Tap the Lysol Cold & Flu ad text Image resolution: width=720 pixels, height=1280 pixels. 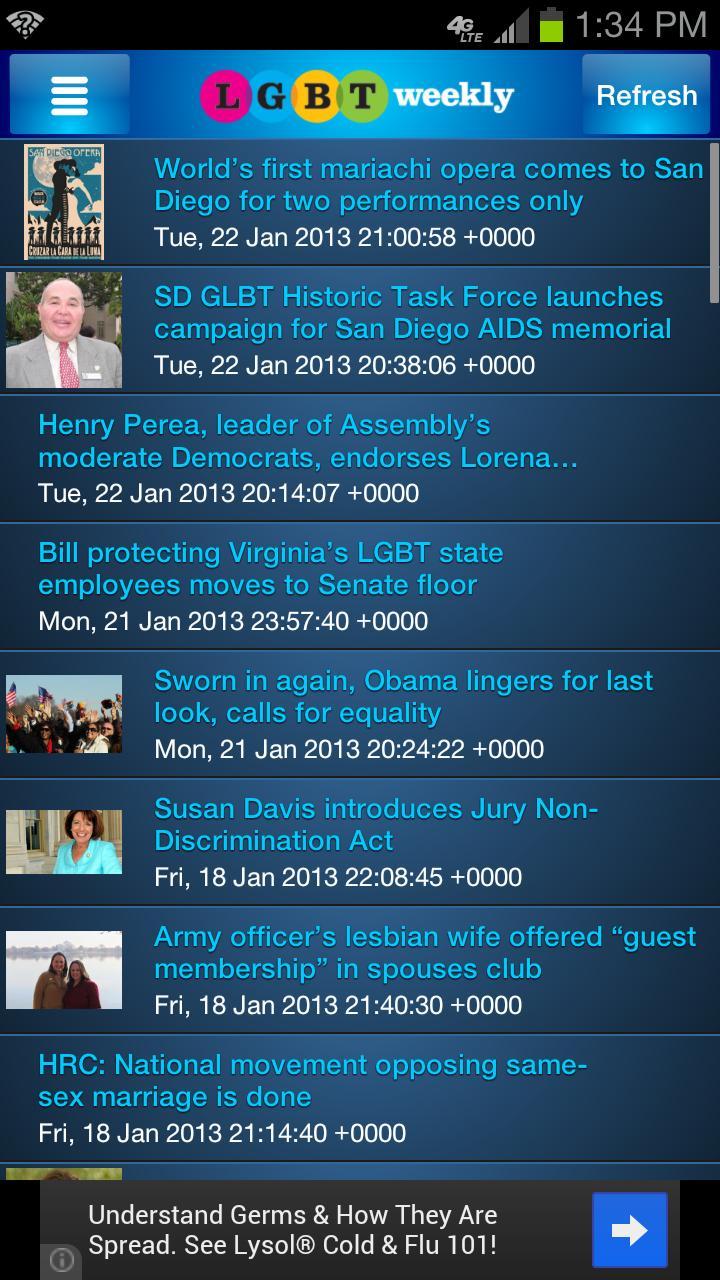click(x=293, y=1230)
